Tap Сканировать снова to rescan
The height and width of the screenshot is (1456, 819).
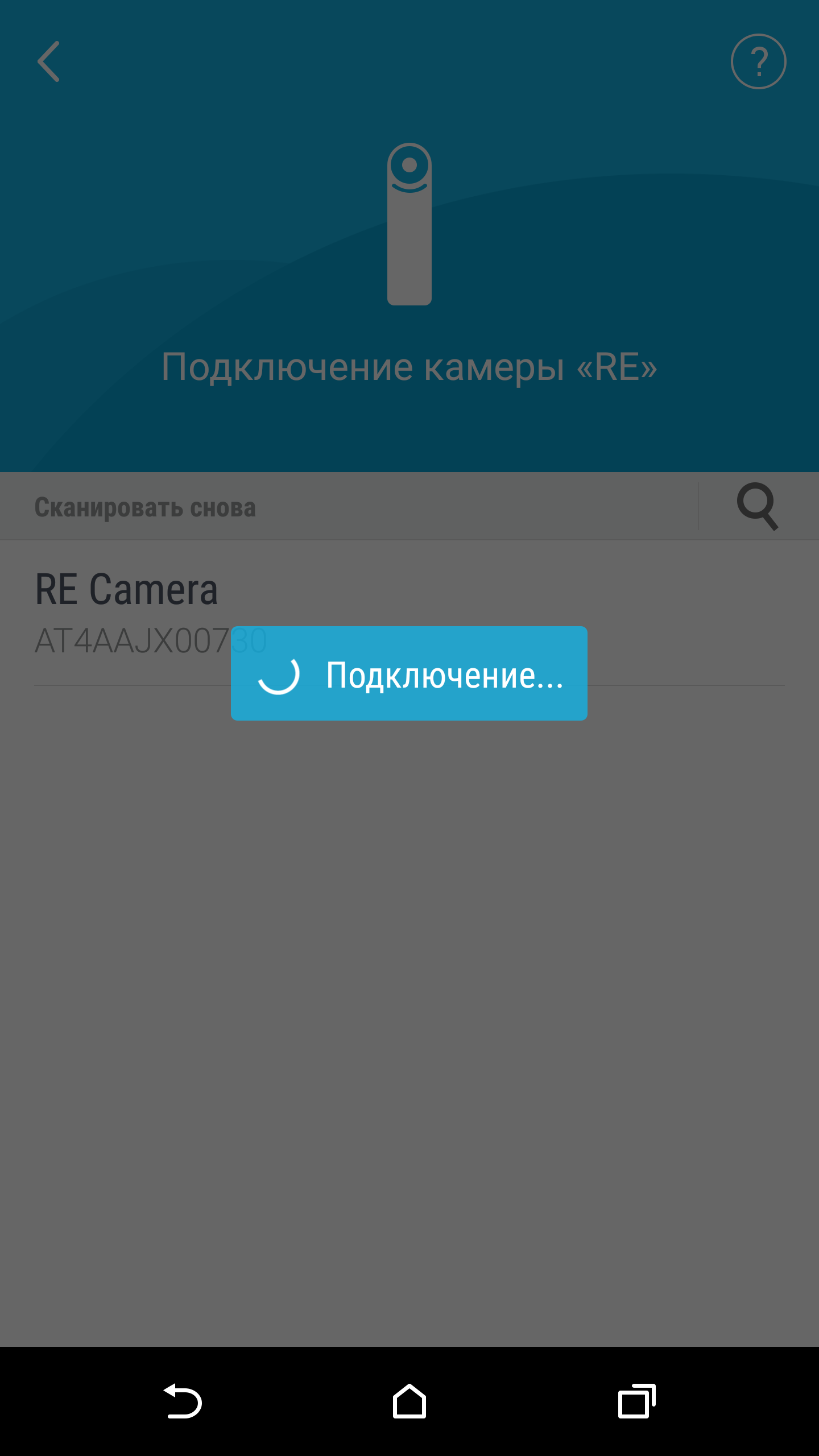point(146,507)
